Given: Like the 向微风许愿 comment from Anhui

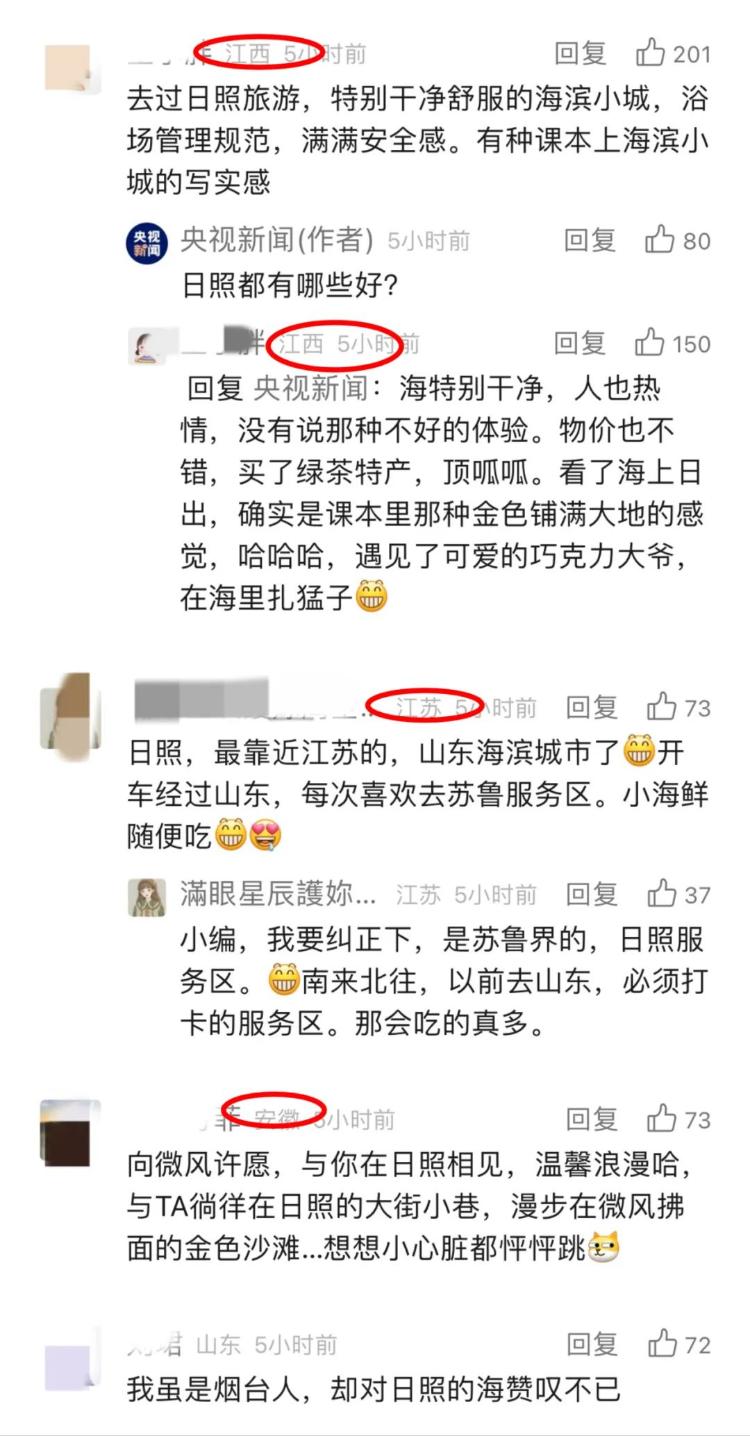Looking at the screenshot, I should pyautogui.click(x=662, y=1119).
